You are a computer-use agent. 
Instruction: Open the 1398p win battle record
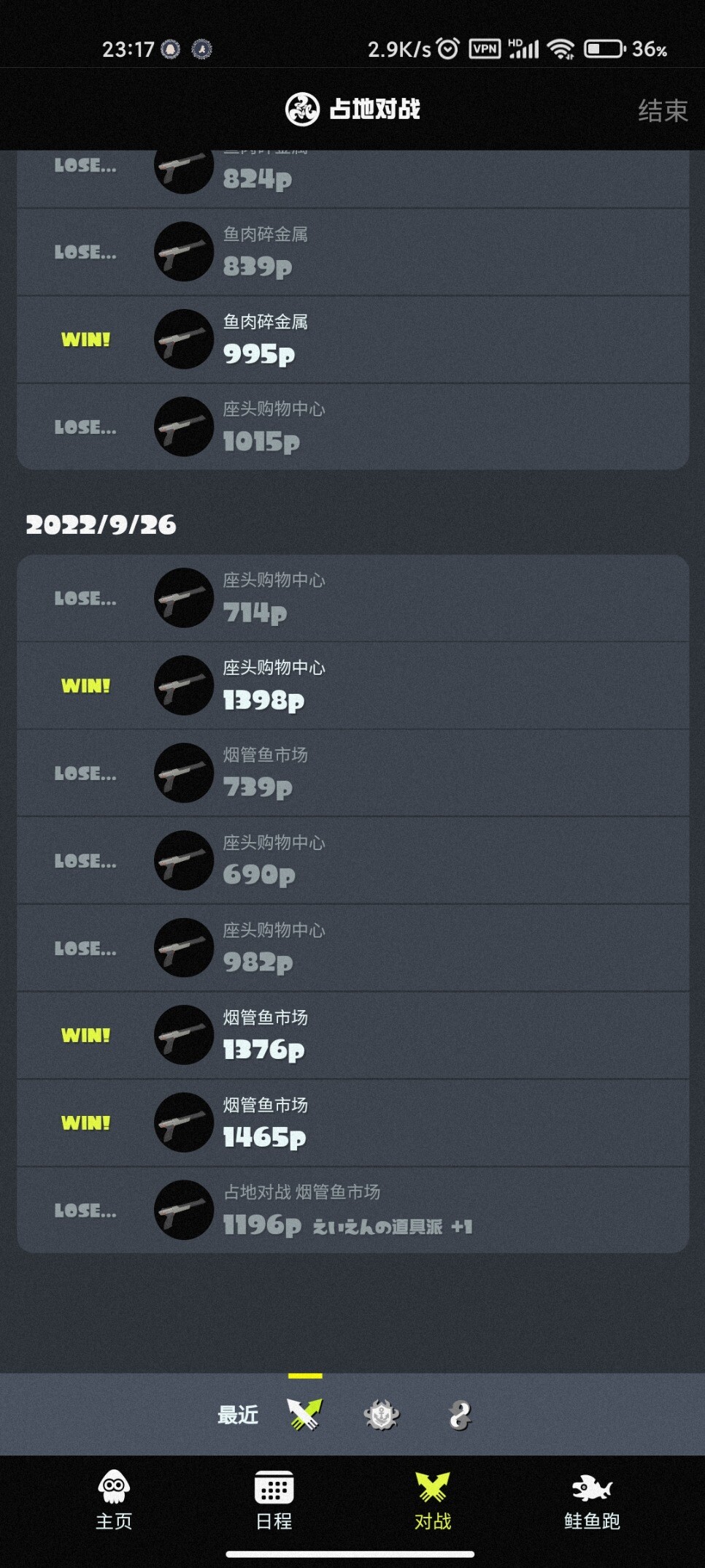352,686
